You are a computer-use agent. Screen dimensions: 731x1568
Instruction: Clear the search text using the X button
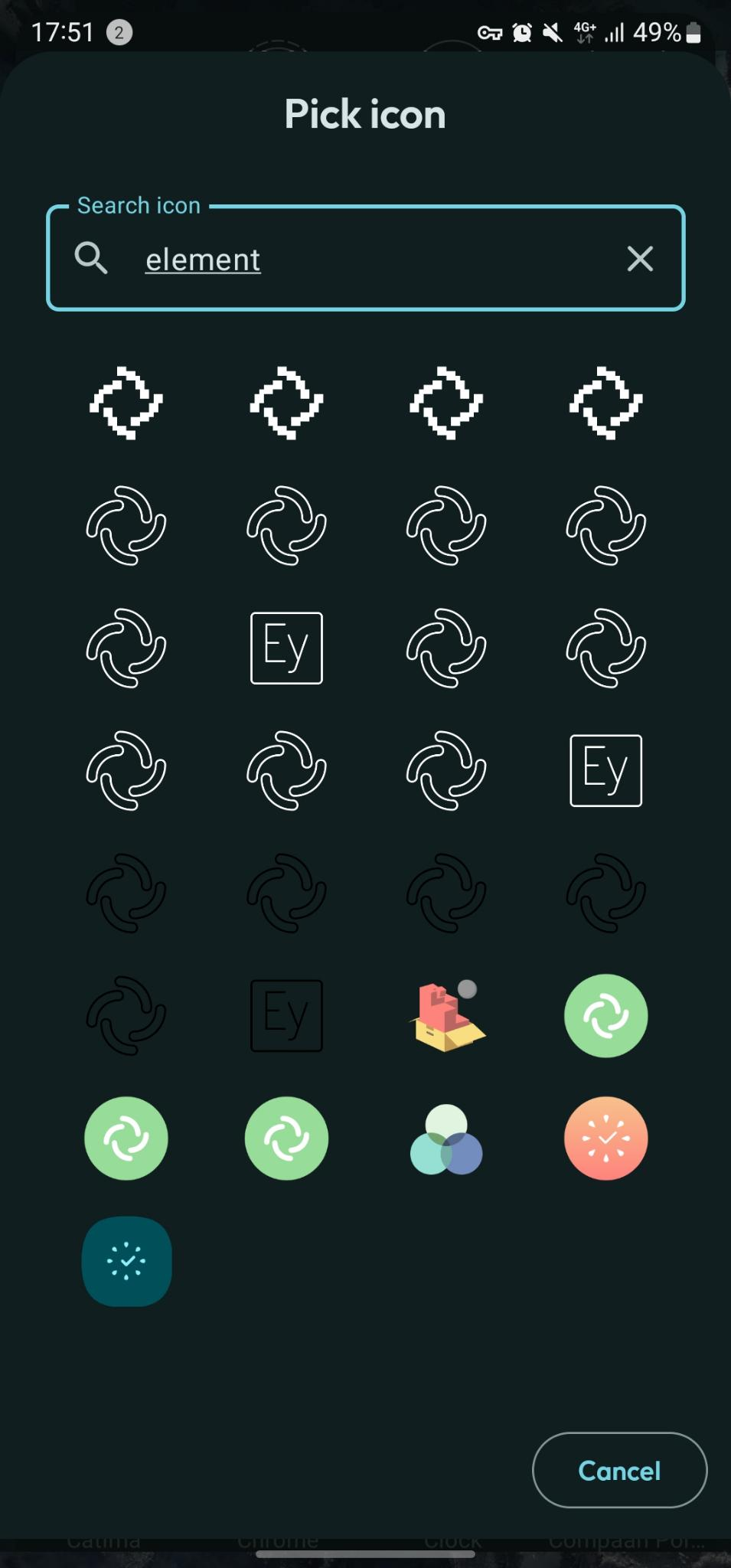pyautogui.click(x=640, y=259)
